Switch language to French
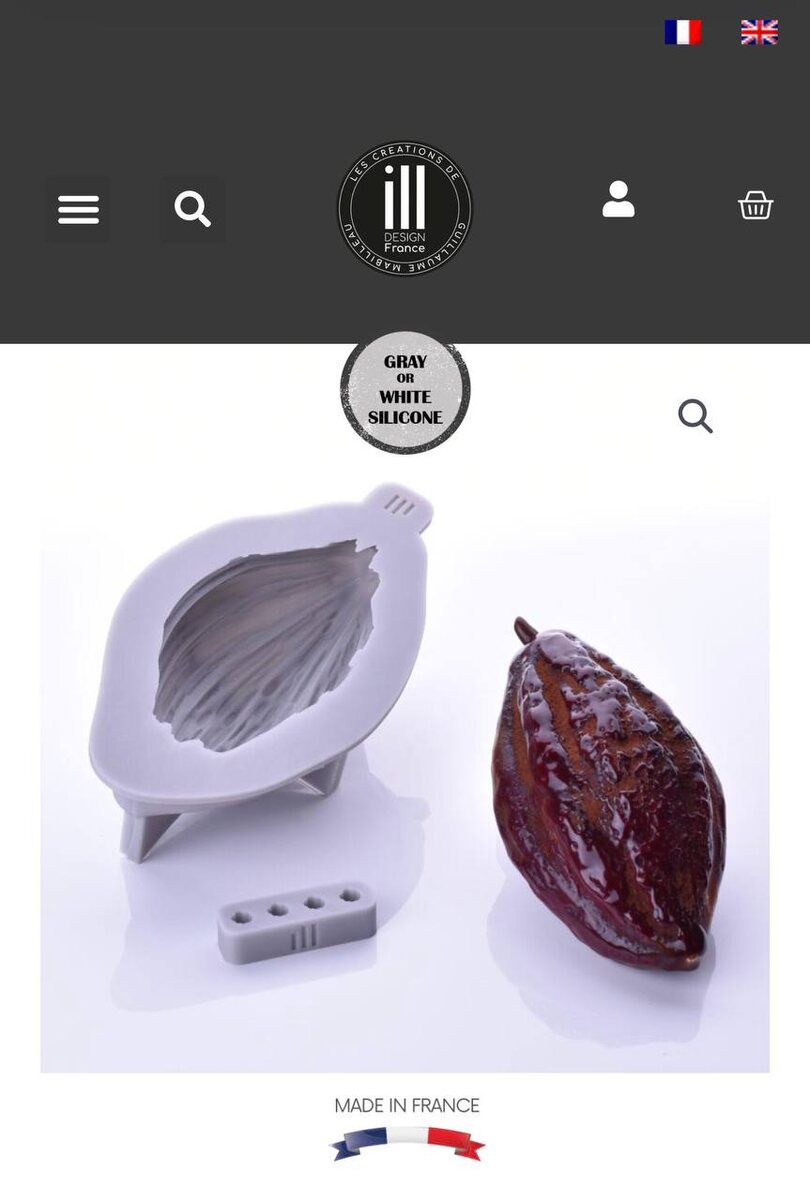This screenshot has height=1200, width=810. tap(682, 32)
